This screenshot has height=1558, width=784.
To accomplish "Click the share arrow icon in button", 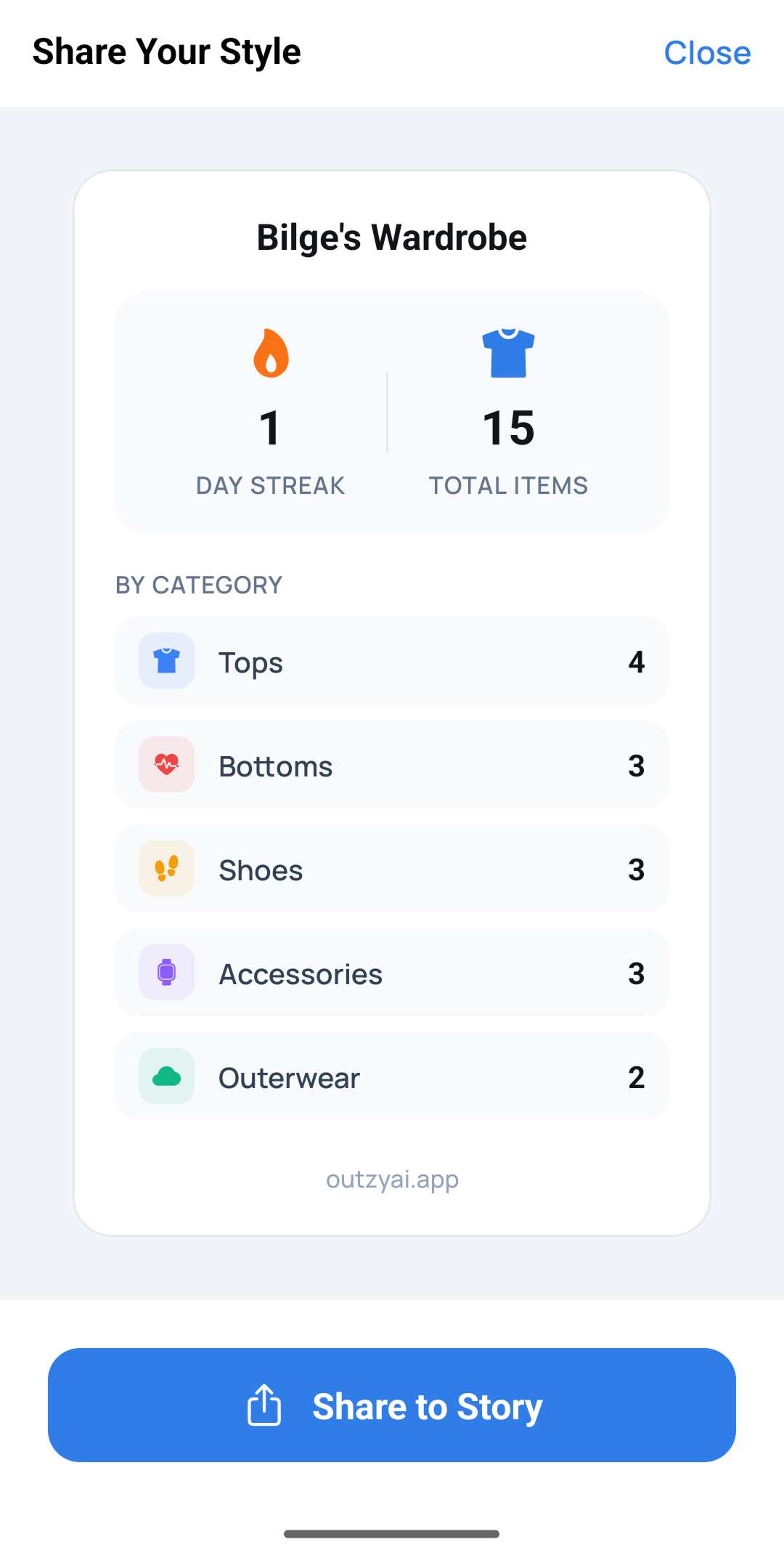I will pos(265,1405).
